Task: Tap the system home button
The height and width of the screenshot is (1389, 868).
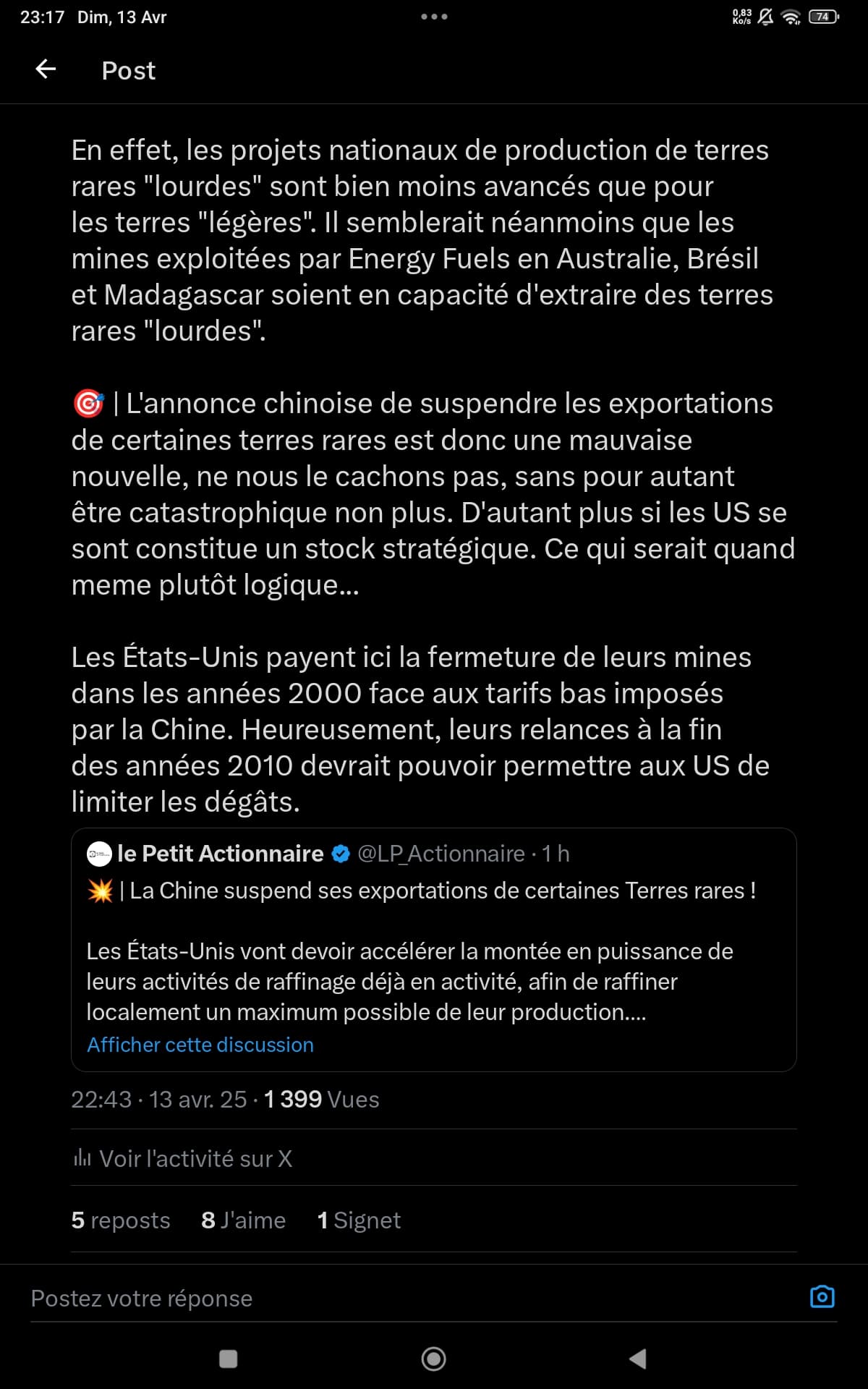Action: tap(434, 1359)
